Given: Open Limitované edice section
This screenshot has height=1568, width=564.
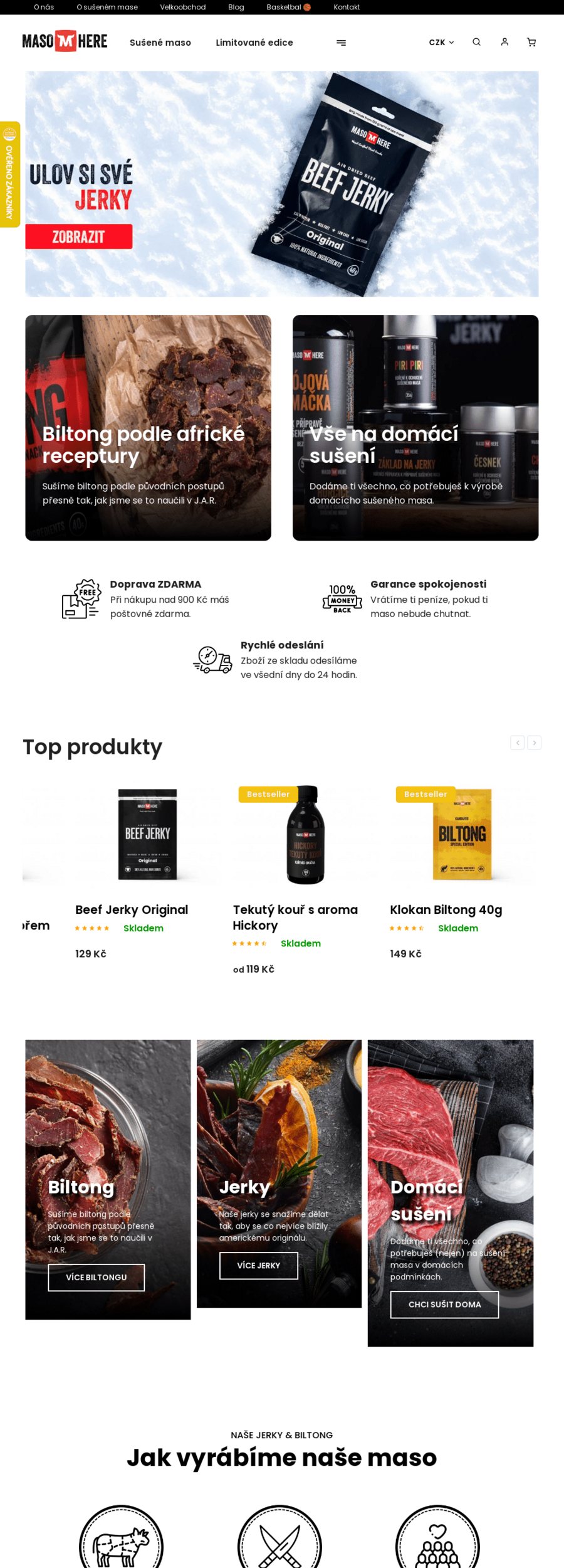Looking at the screenshot, I should tap(254, 43).
